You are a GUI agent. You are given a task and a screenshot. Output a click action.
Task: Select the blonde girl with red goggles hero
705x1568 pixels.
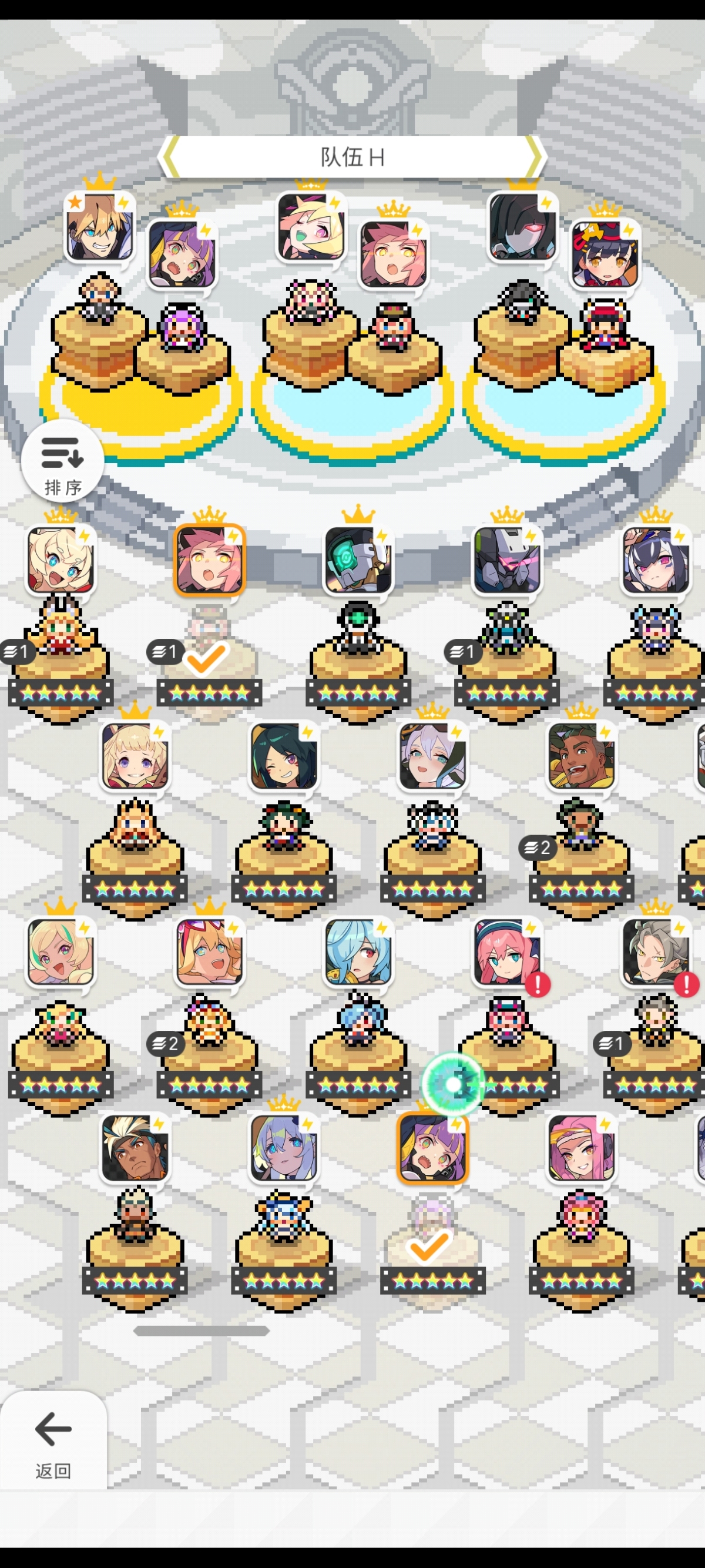coord(209,952)
